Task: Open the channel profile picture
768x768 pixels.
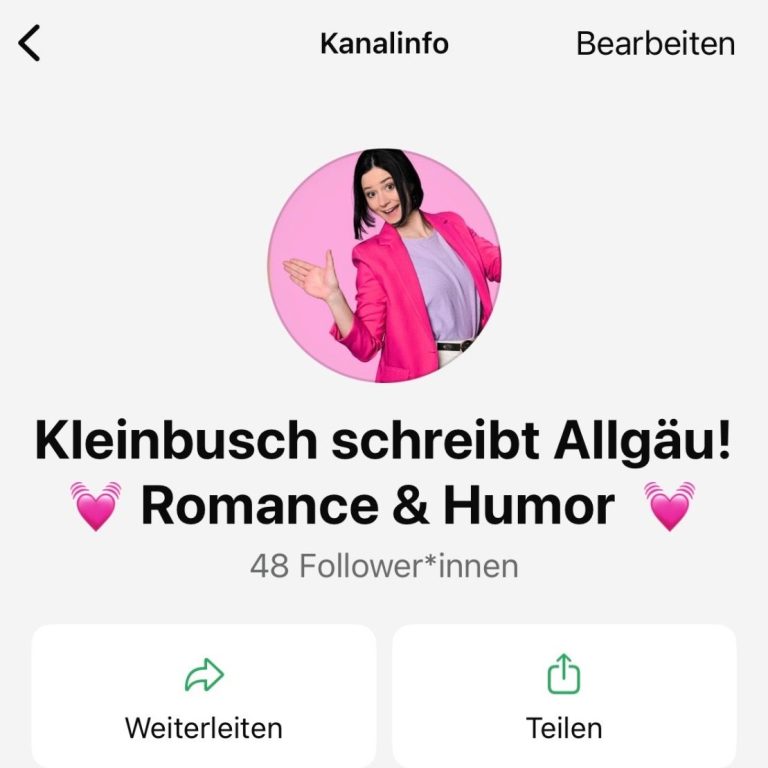Action: coord(384,266)
